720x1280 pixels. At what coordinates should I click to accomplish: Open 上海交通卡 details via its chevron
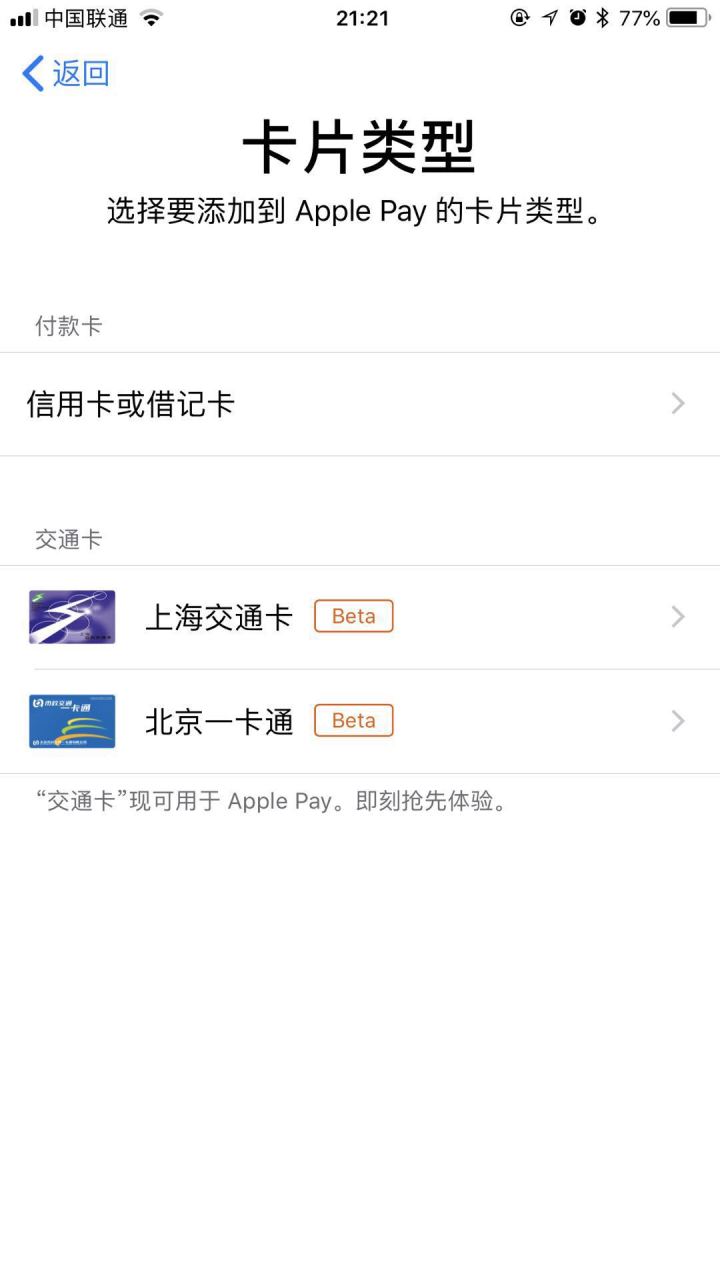point(678,616)
